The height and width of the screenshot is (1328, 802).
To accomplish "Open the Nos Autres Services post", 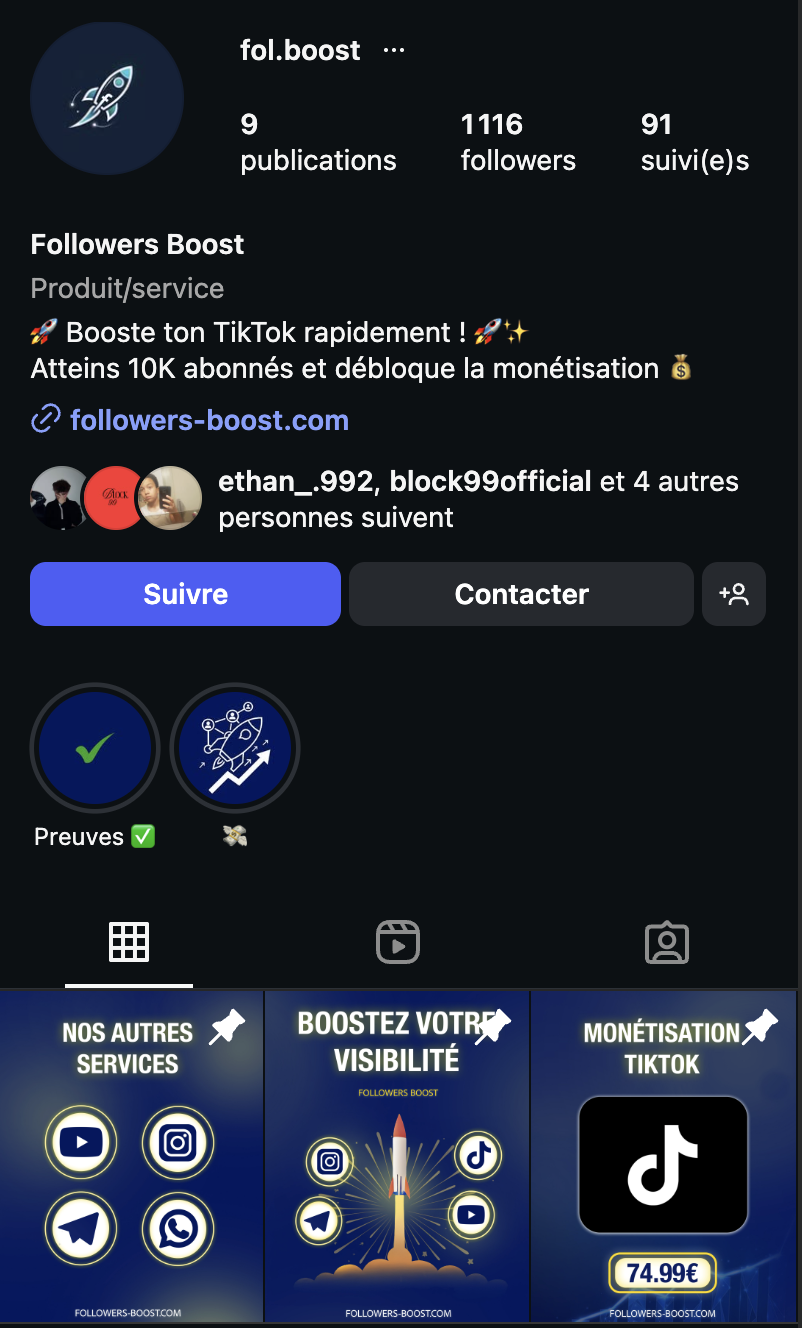I will 131,1157.
